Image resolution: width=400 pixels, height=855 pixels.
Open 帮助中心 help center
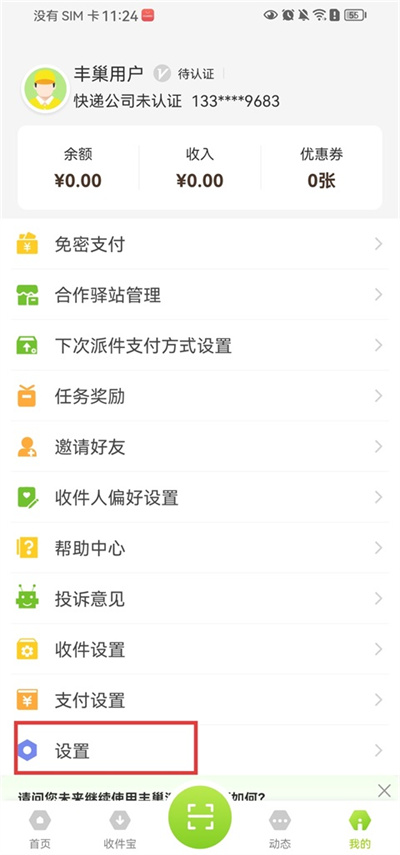[x=200, y=548]
